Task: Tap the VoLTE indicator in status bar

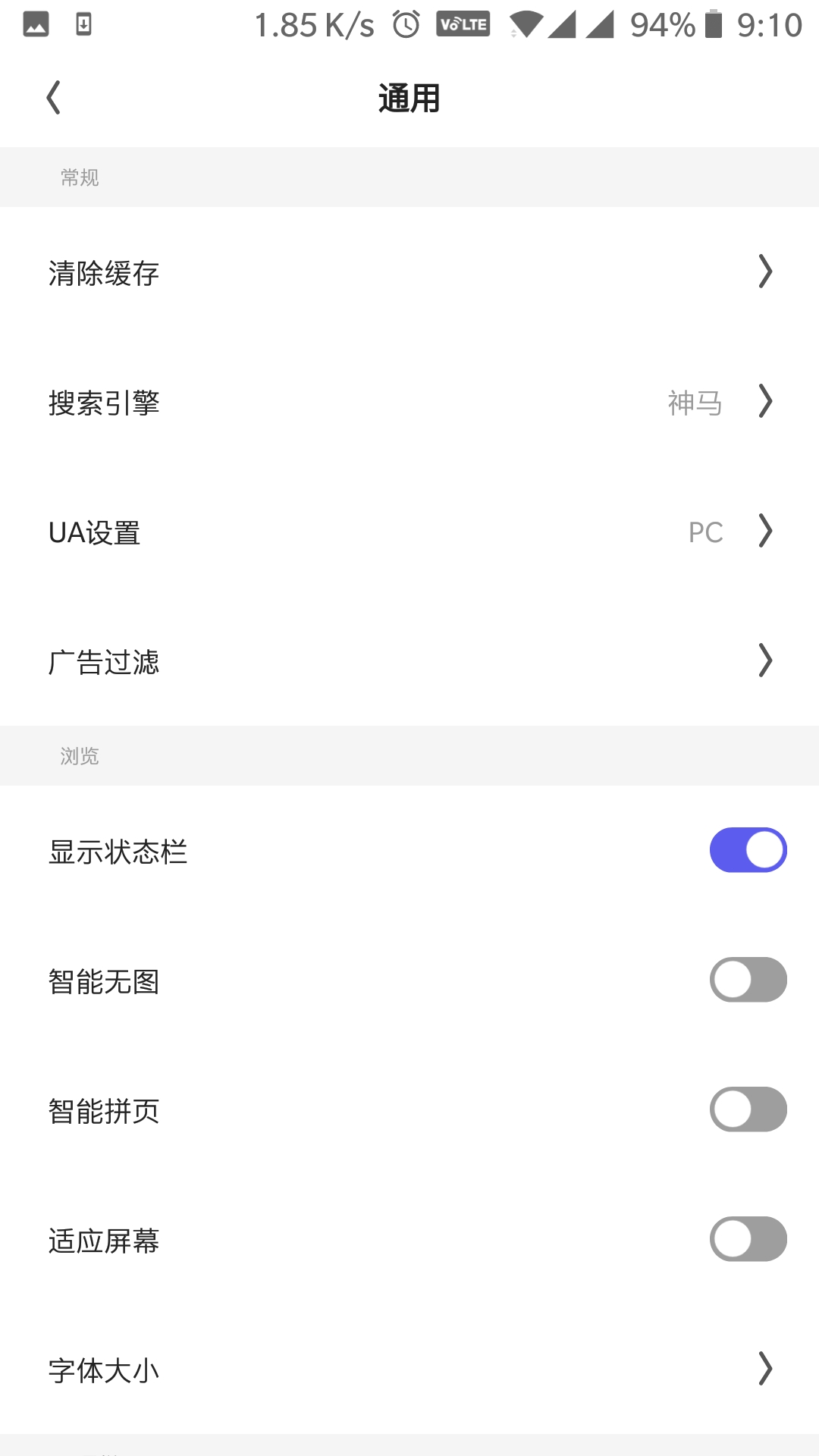Action: coord(463,24)
